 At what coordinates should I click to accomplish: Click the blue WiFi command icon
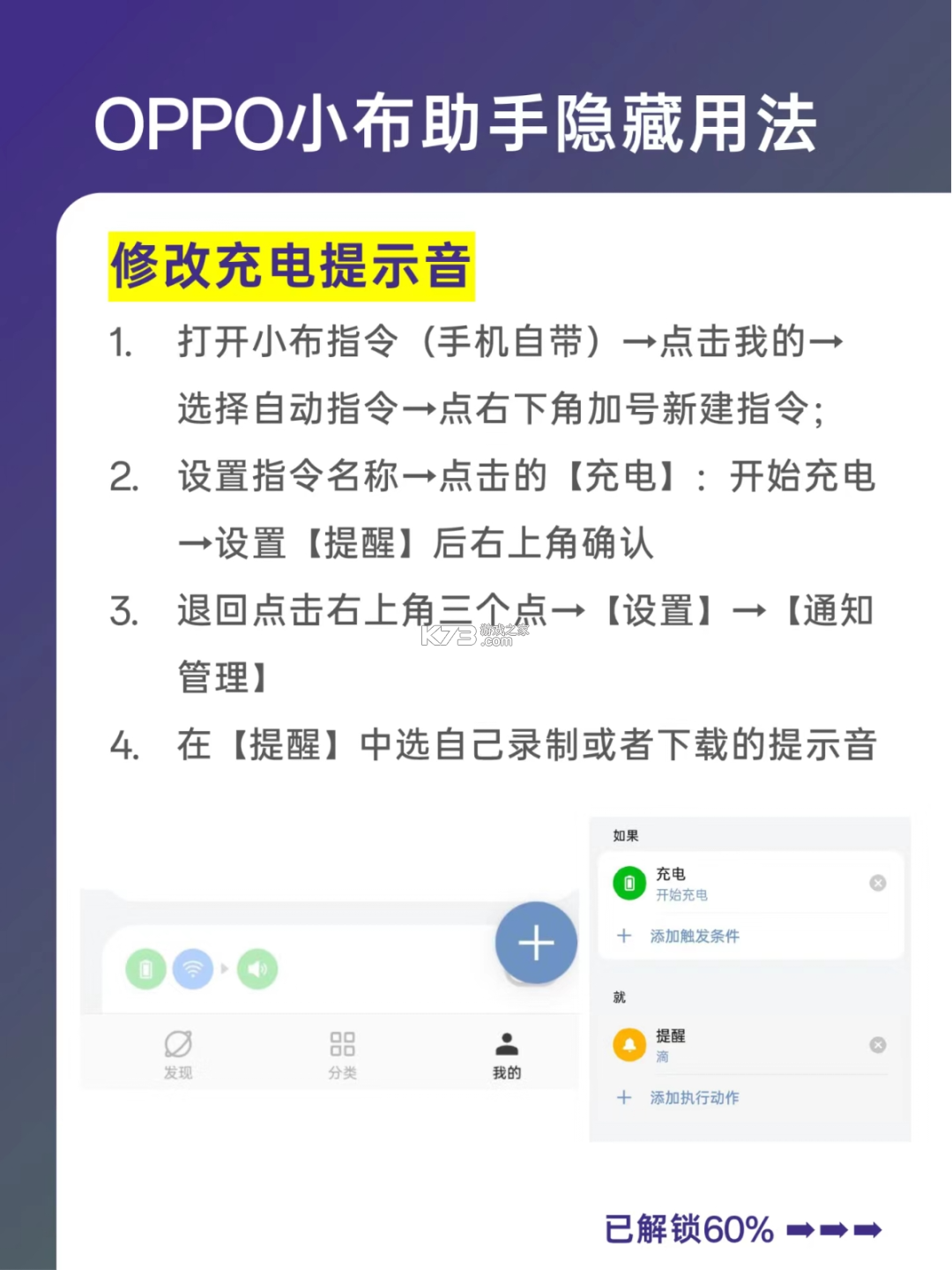[x=194, y=968]
